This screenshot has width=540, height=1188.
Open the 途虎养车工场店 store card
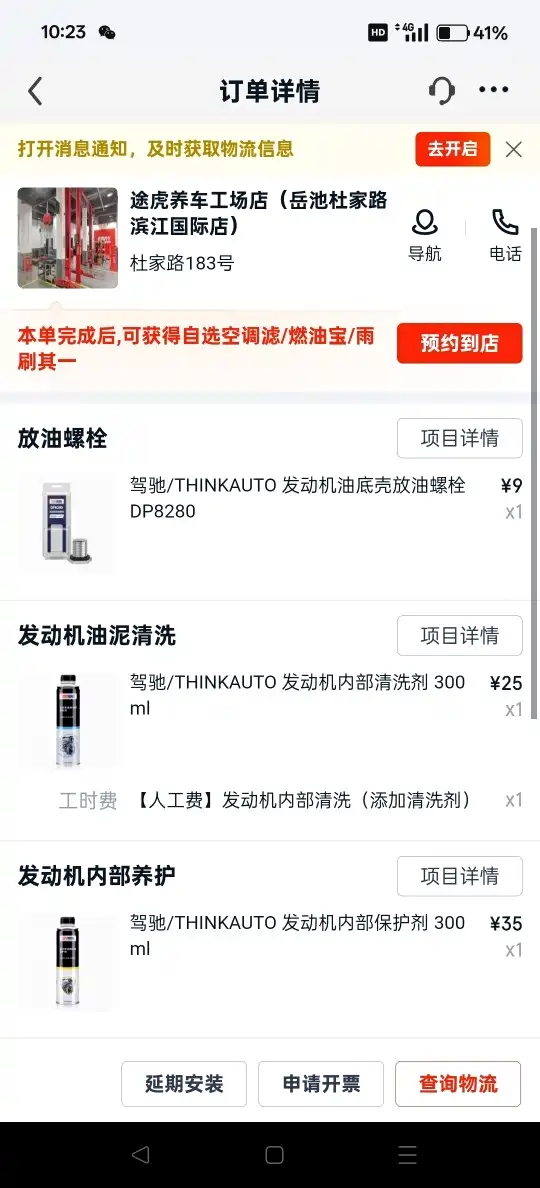[204, 238]
